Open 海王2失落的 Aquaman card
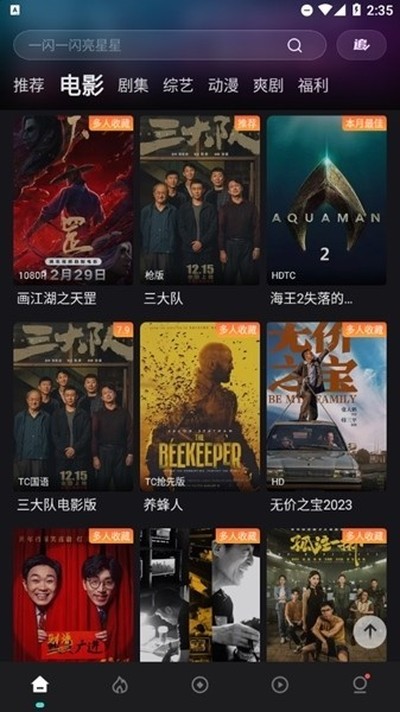Viewport: 400px width, 712px height. click(x=326, y=211)
